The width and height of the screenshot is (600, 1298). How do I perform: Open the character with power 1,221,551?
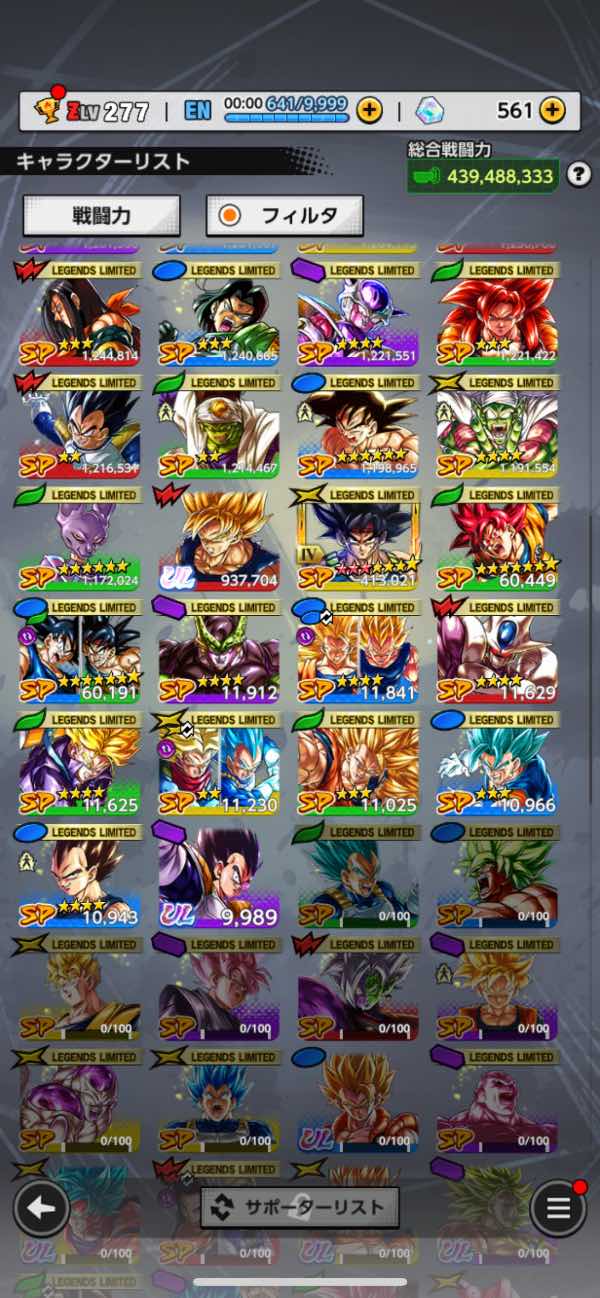[x=357, y=315]
